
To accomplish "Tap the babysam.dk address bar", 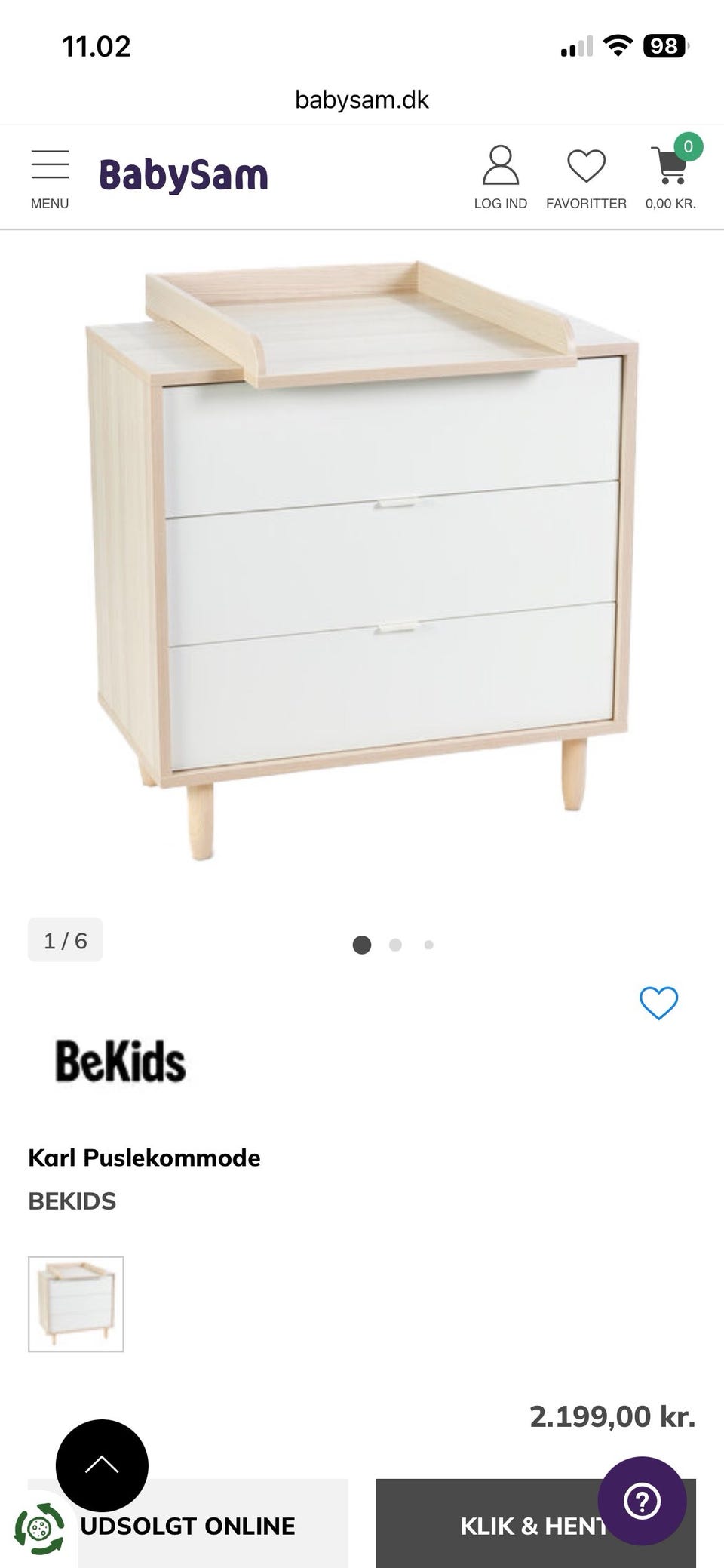I will coord(362,100).
